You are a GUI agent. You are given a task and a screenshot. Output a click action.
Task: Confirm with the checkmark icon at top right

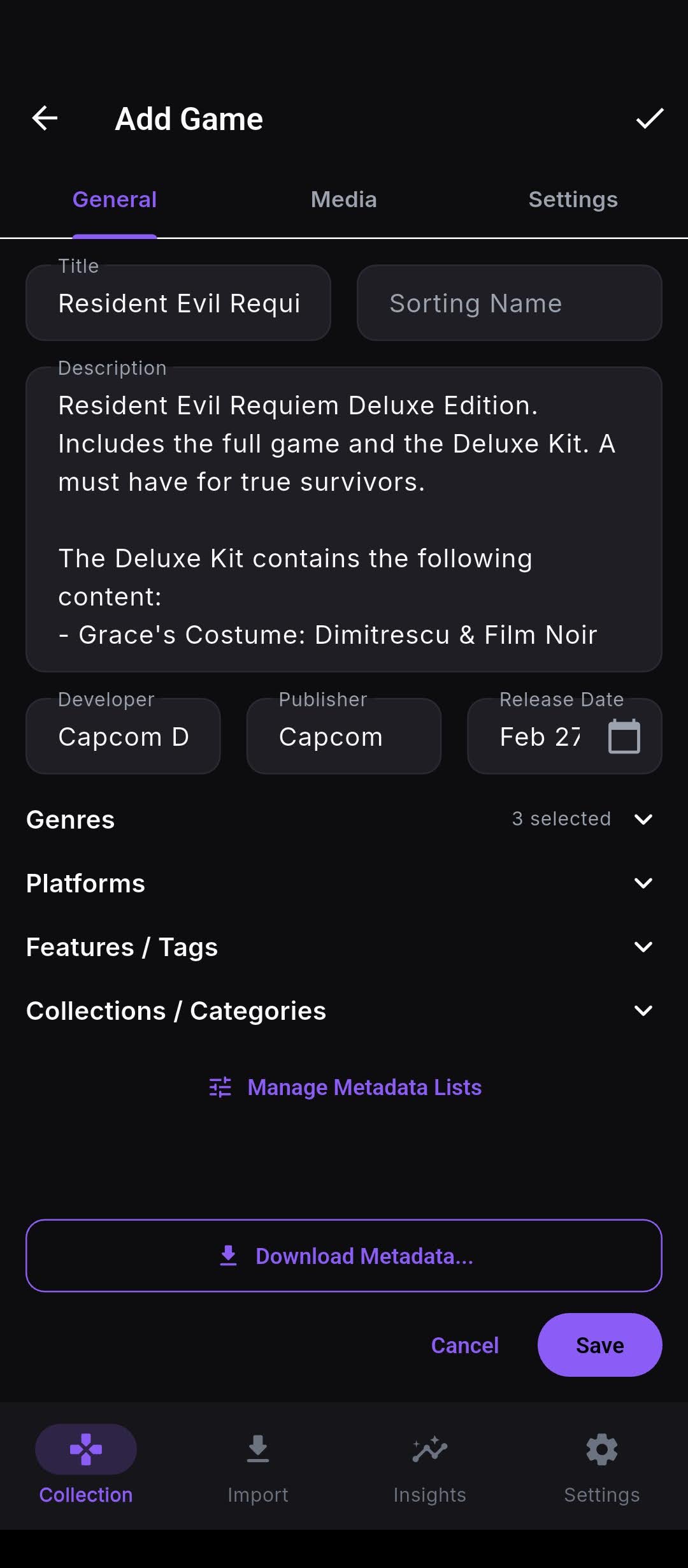point(650,118)
